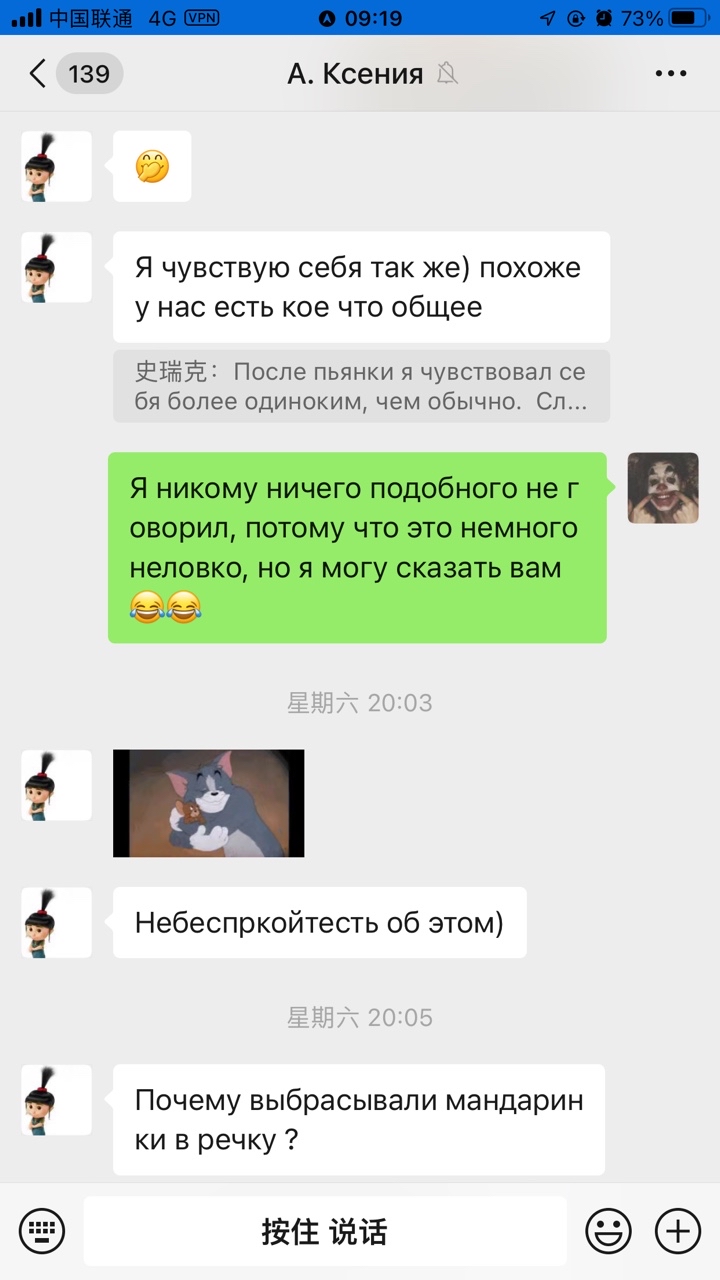The width and height of the screenshot is (720, 1280).
Task: Open the emoji sticker panel
Action: tap(608, 1229)
